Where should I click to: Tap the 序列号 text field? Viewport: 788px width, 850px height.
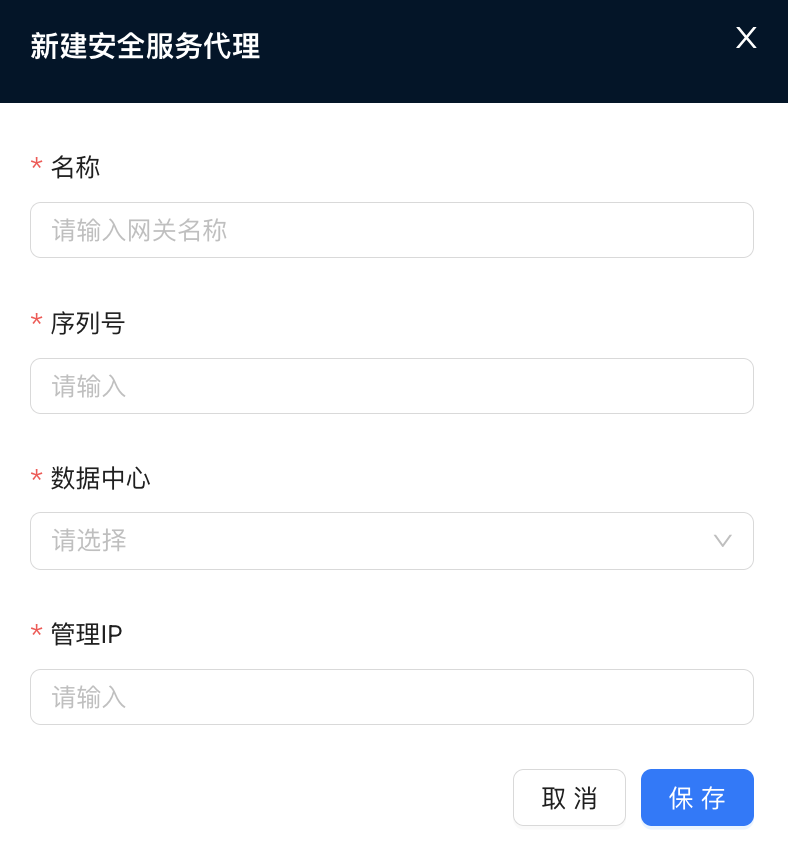tap(391, 386)
